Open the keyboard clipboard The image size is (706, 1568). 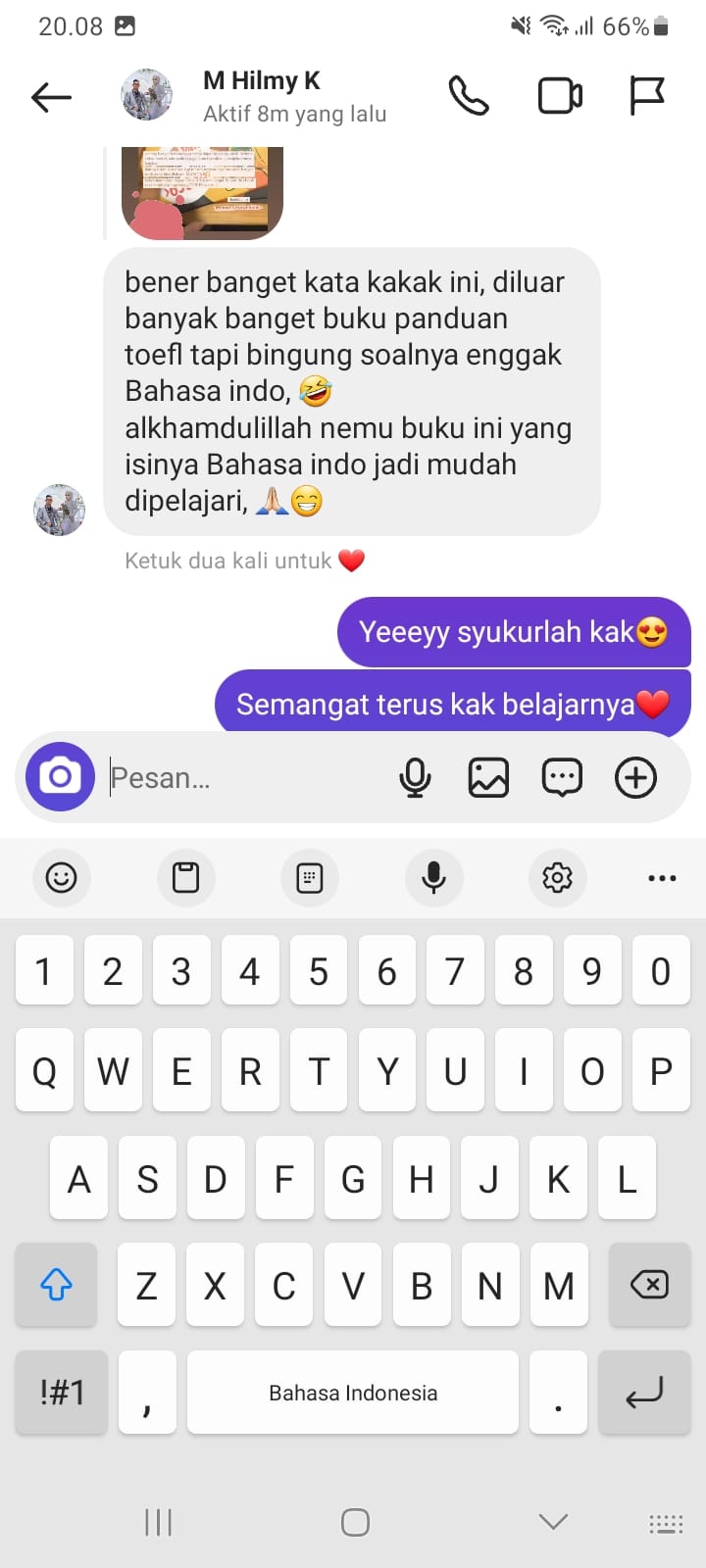click(185, 877)
